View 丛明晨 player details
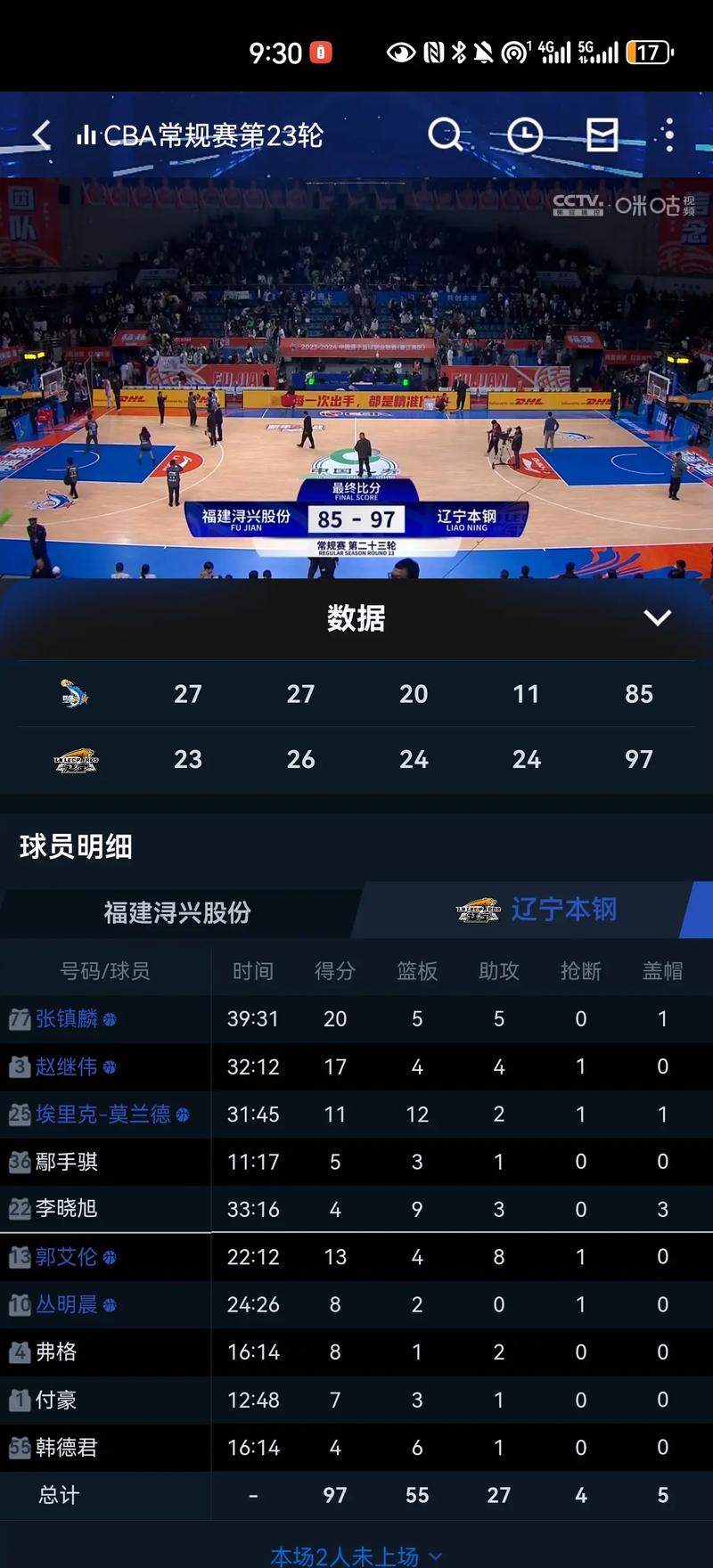 (x=68, y=1304)
